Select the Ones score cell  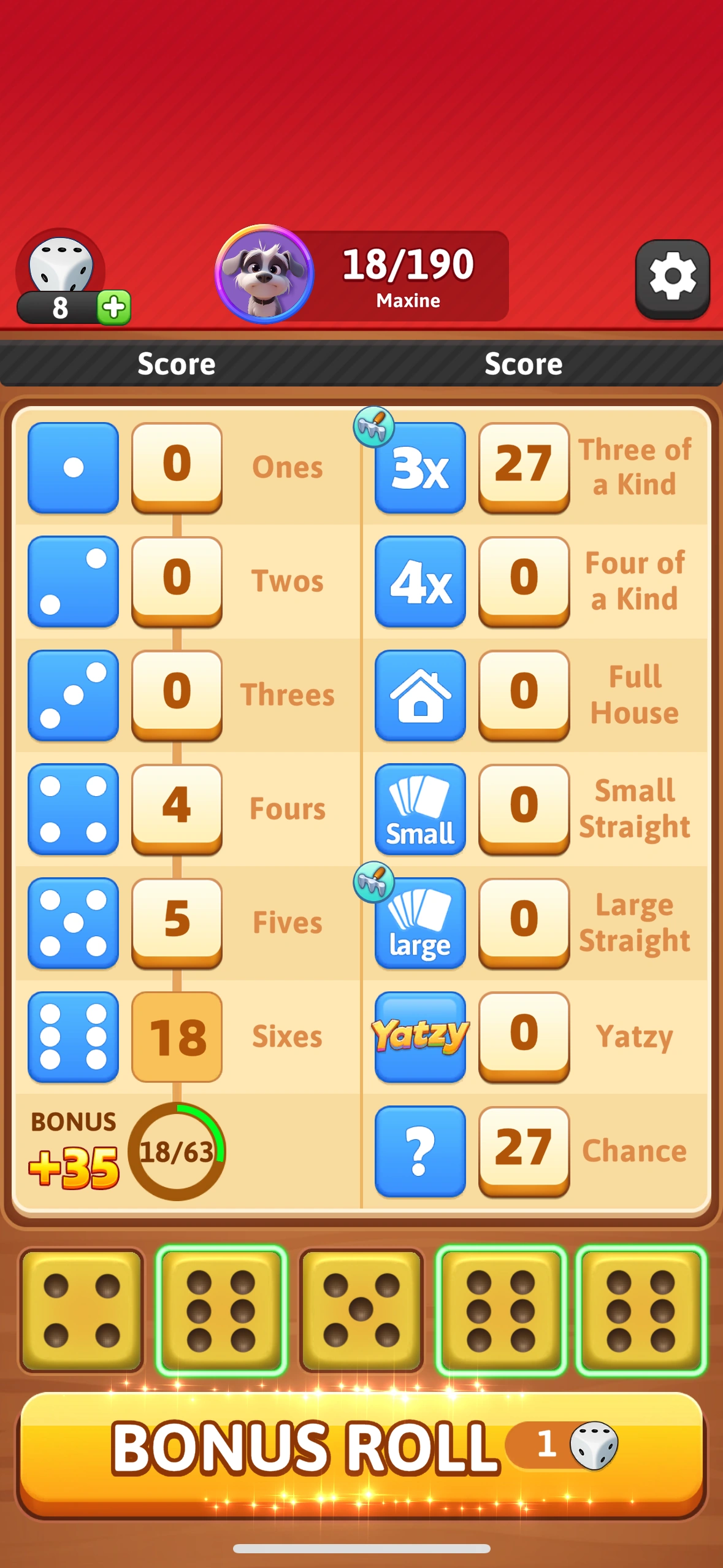177,466
